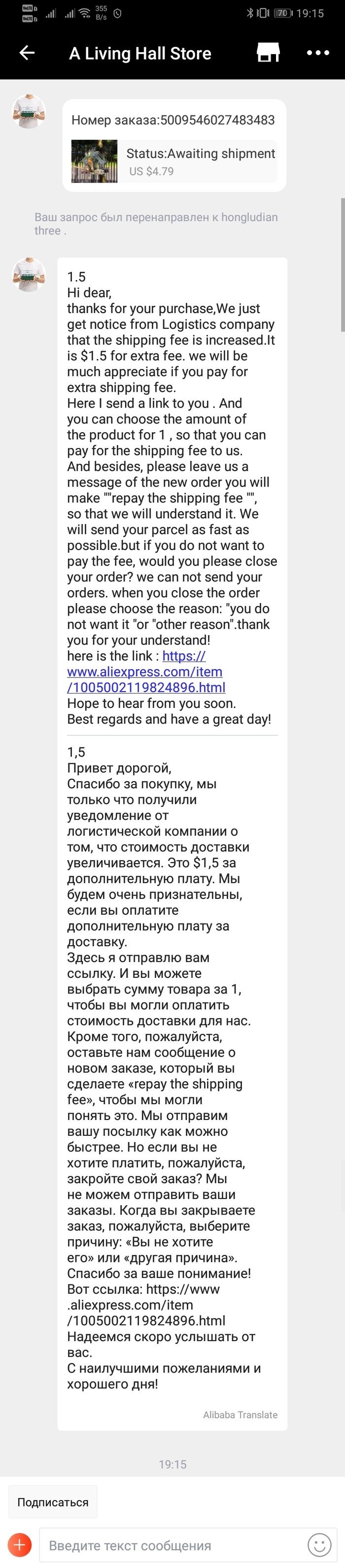The image size is (345, 1568).
Task: Focus the message text input field
Action: pos(171,1545)
